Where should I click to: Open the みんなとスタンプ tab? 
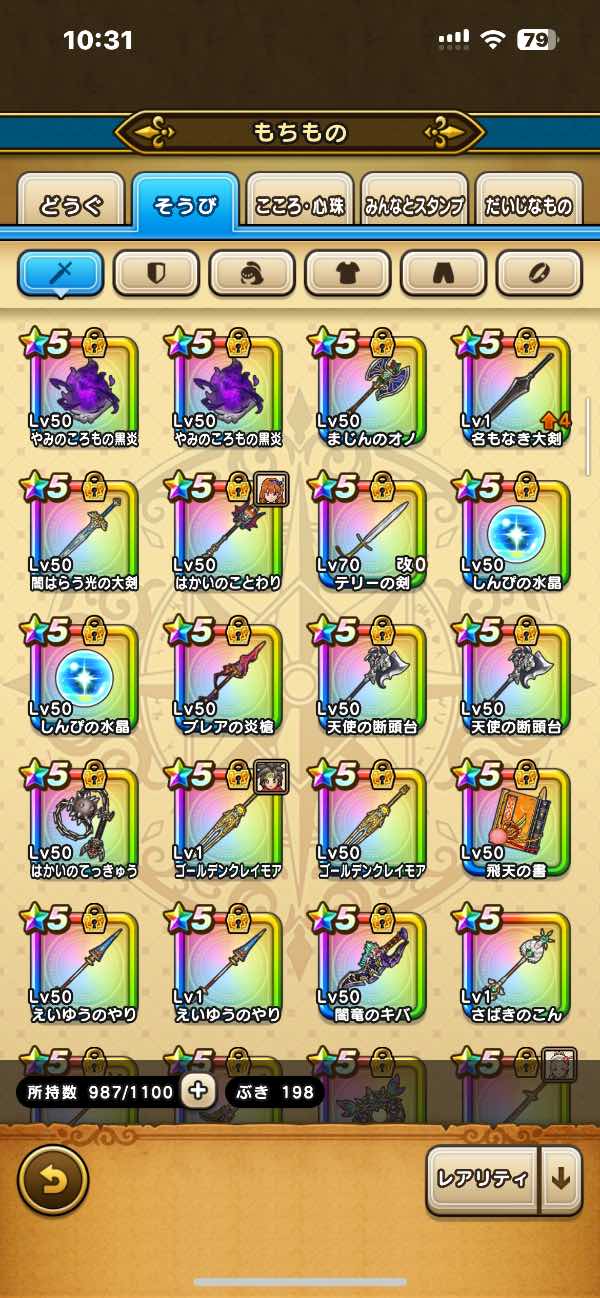[x=414, y=206]
